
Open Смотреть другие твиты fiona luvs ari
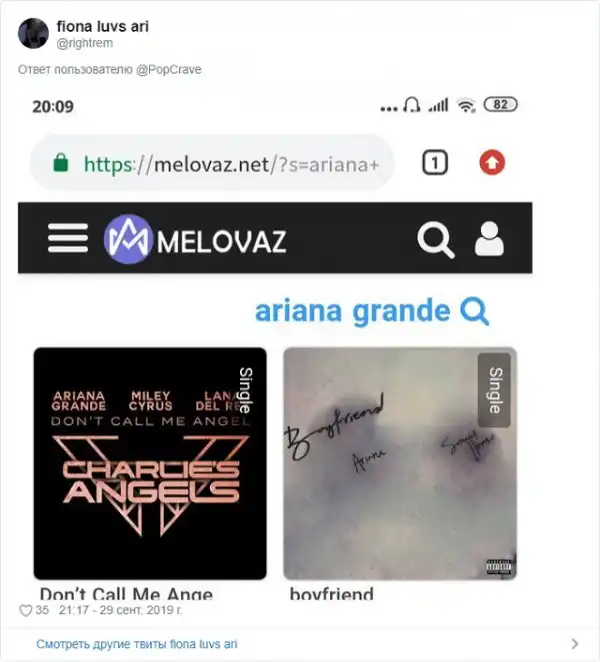[x=137, y=644]
